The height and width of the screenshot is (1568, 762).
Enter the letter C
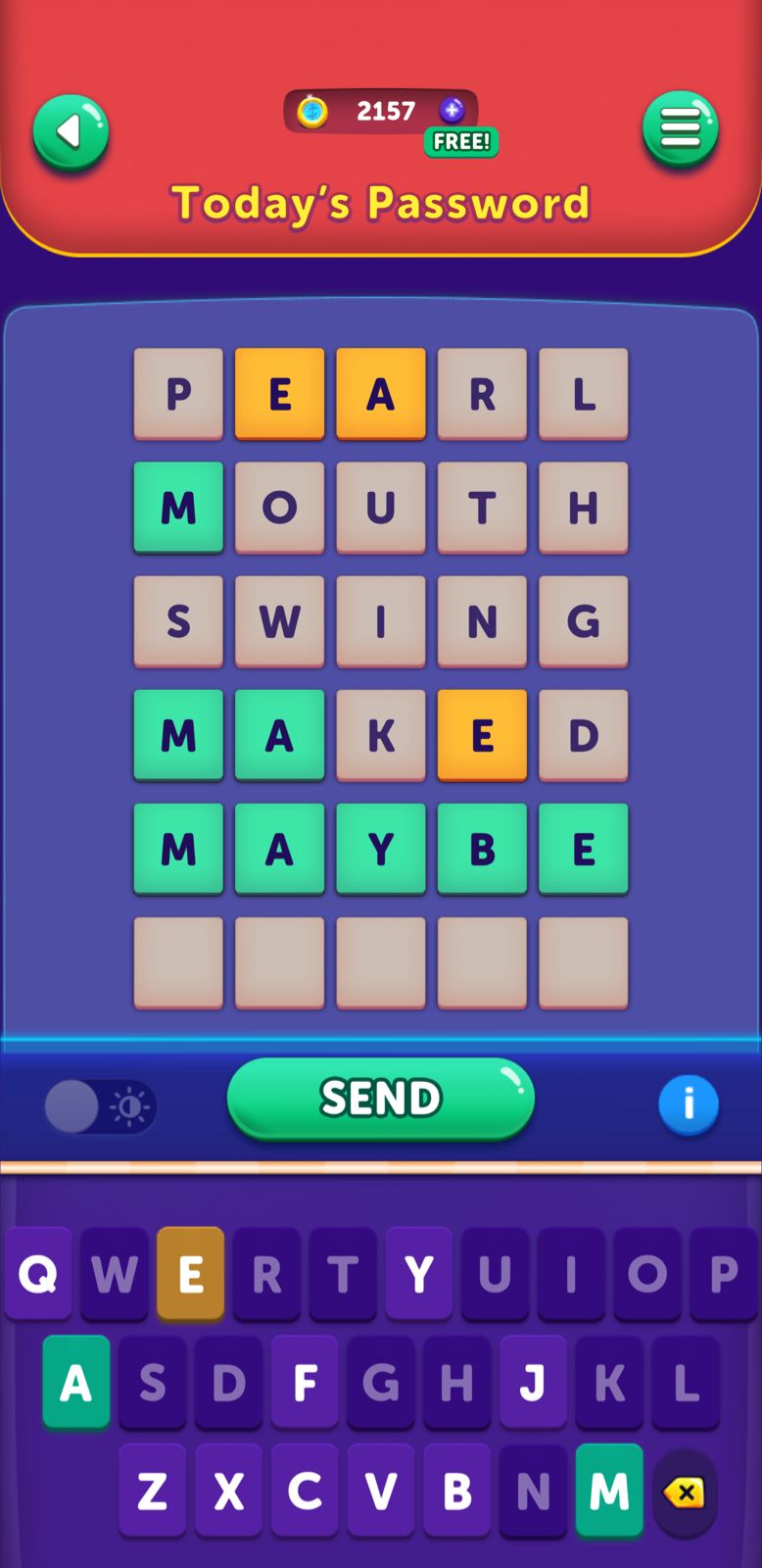click(x=305, y=1492)
